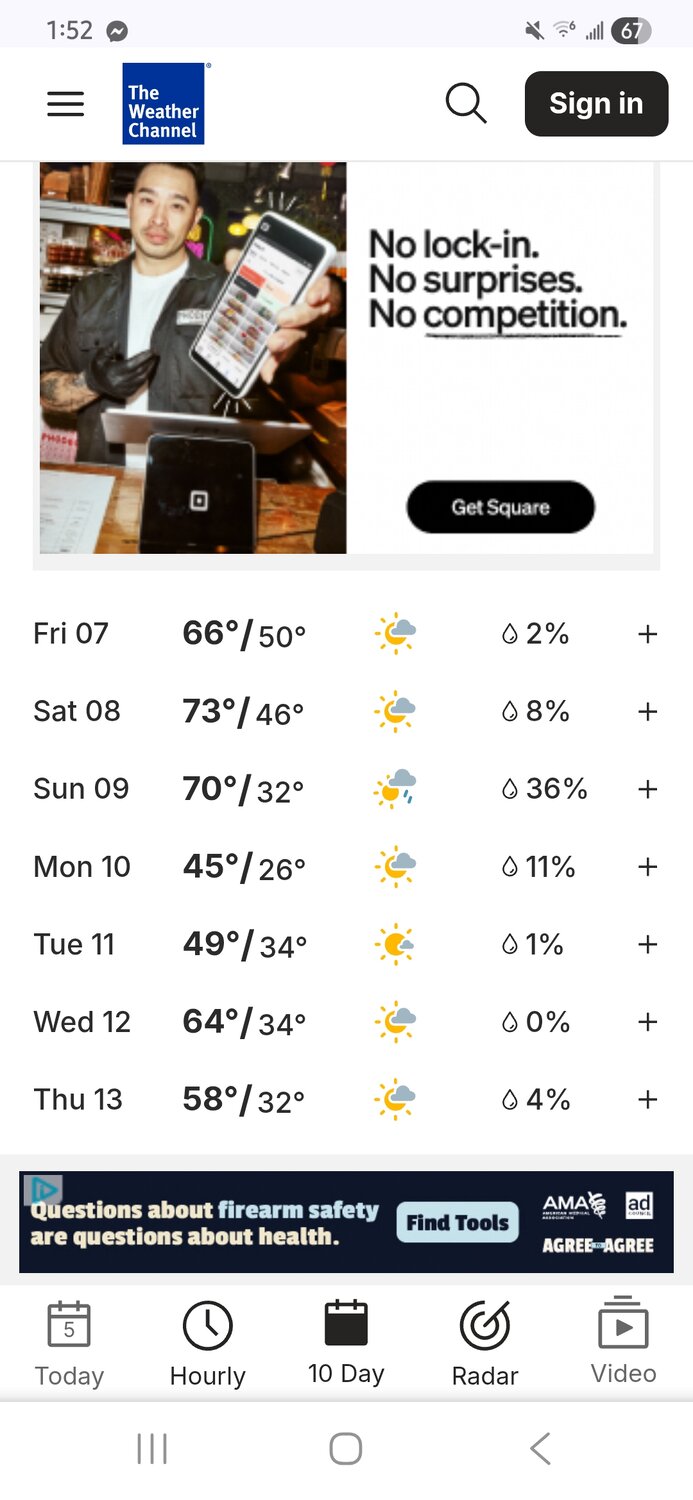Go to The Weather Channel home logo
The height and width of the screenshot is (1500, 693).
(164, 104)
